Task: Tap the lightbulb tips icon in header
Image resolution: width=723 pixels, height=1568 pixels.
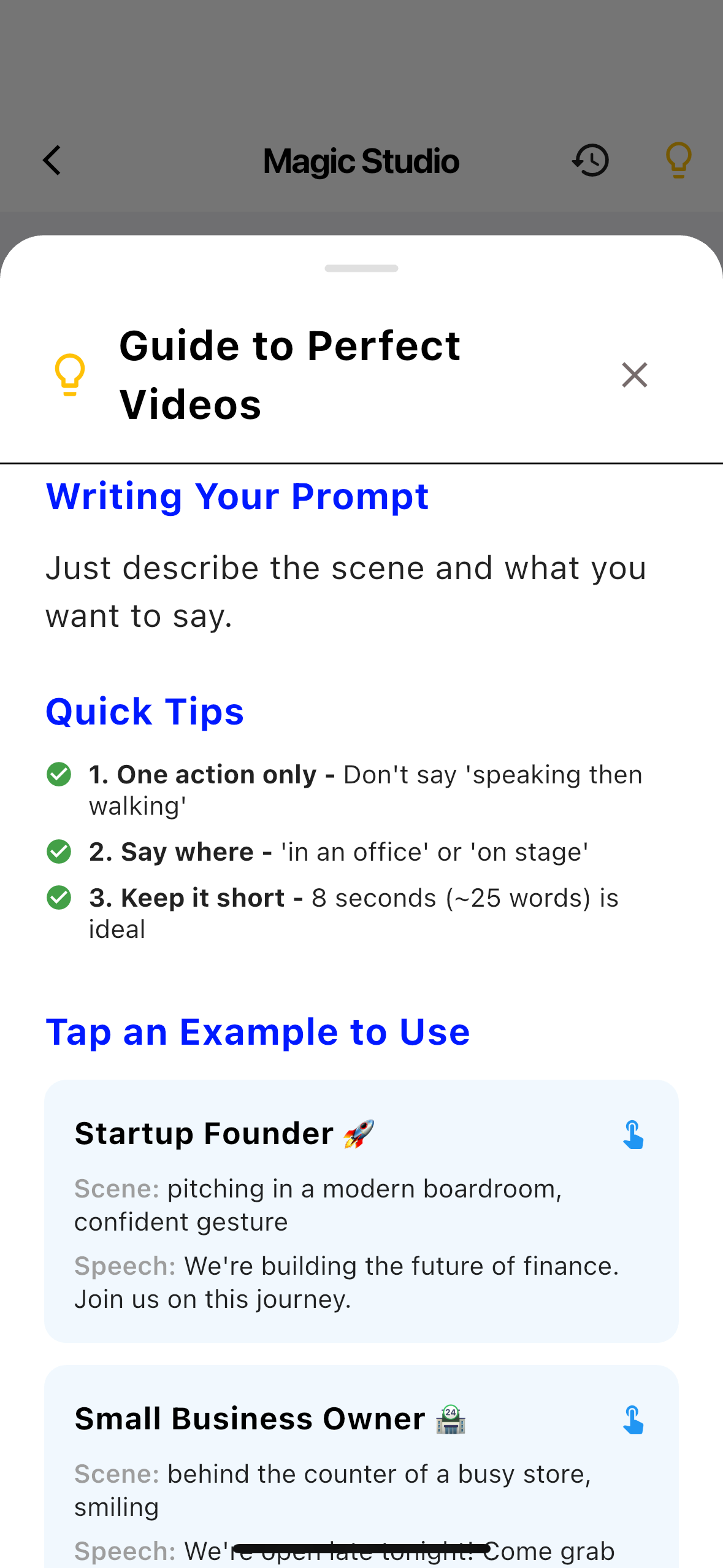Action: (x=678, y=160)
